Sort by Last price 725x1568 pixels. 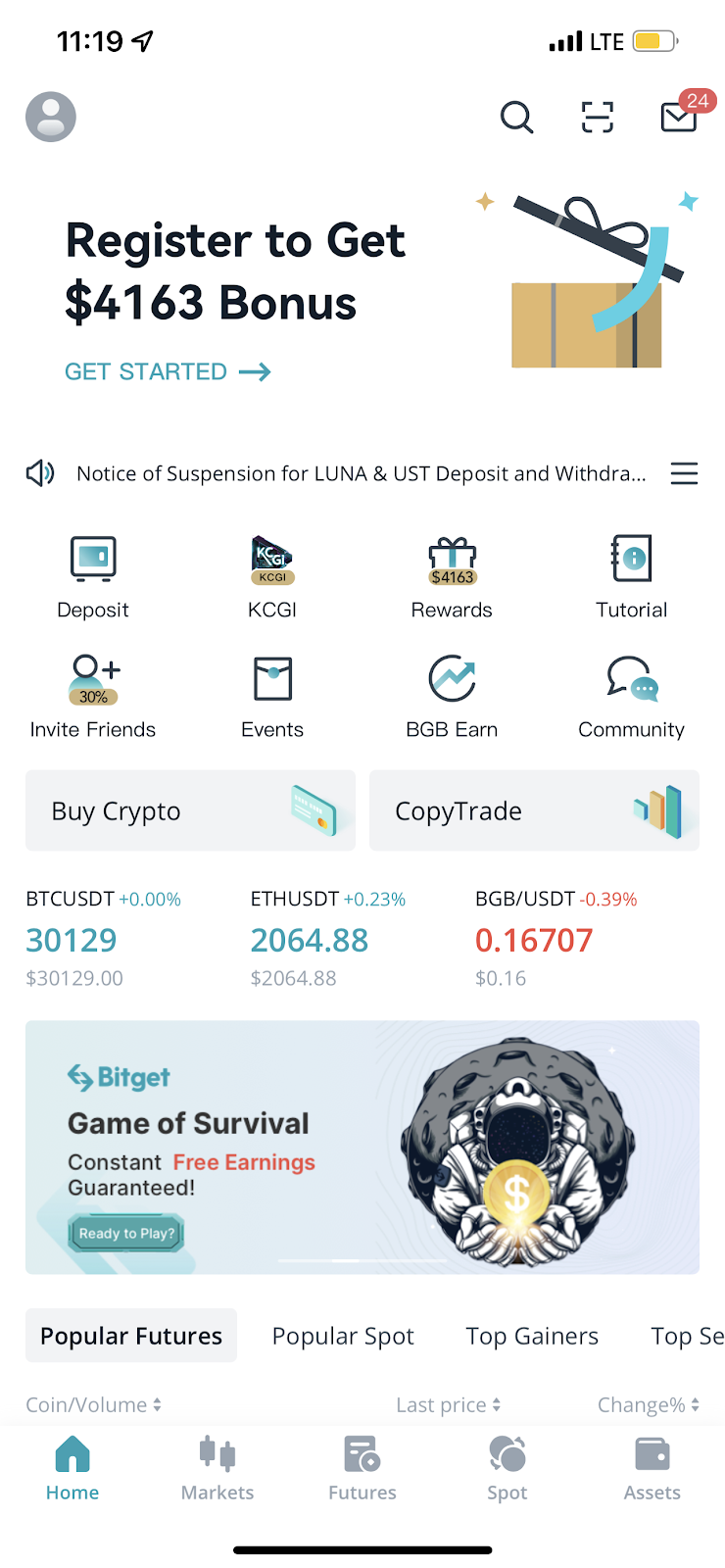coord(448,1404)
